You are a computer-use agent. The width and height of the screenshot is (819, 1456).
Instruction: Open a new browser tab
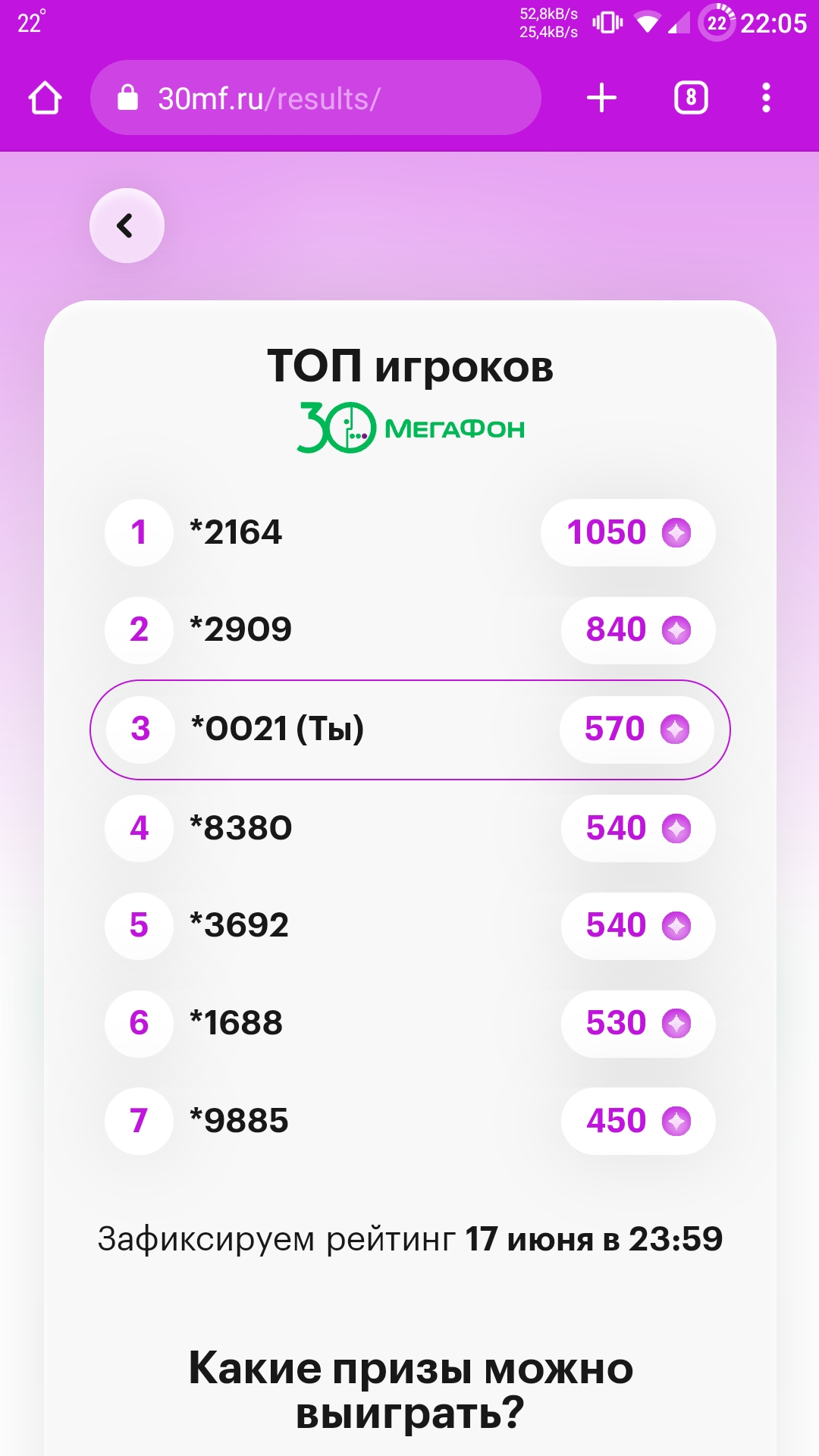602,98
